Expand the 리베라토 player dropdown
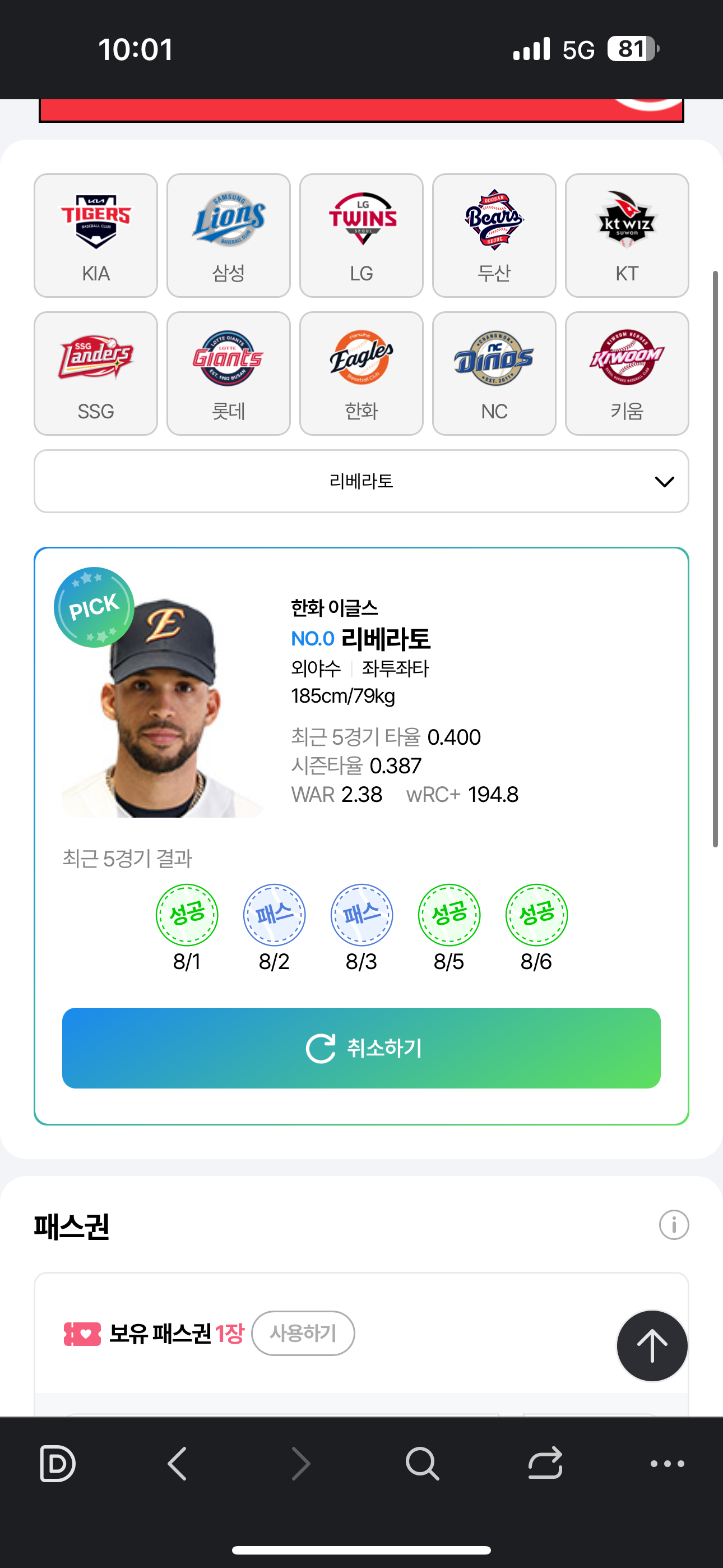723x1568 pixels. point(361,482)
